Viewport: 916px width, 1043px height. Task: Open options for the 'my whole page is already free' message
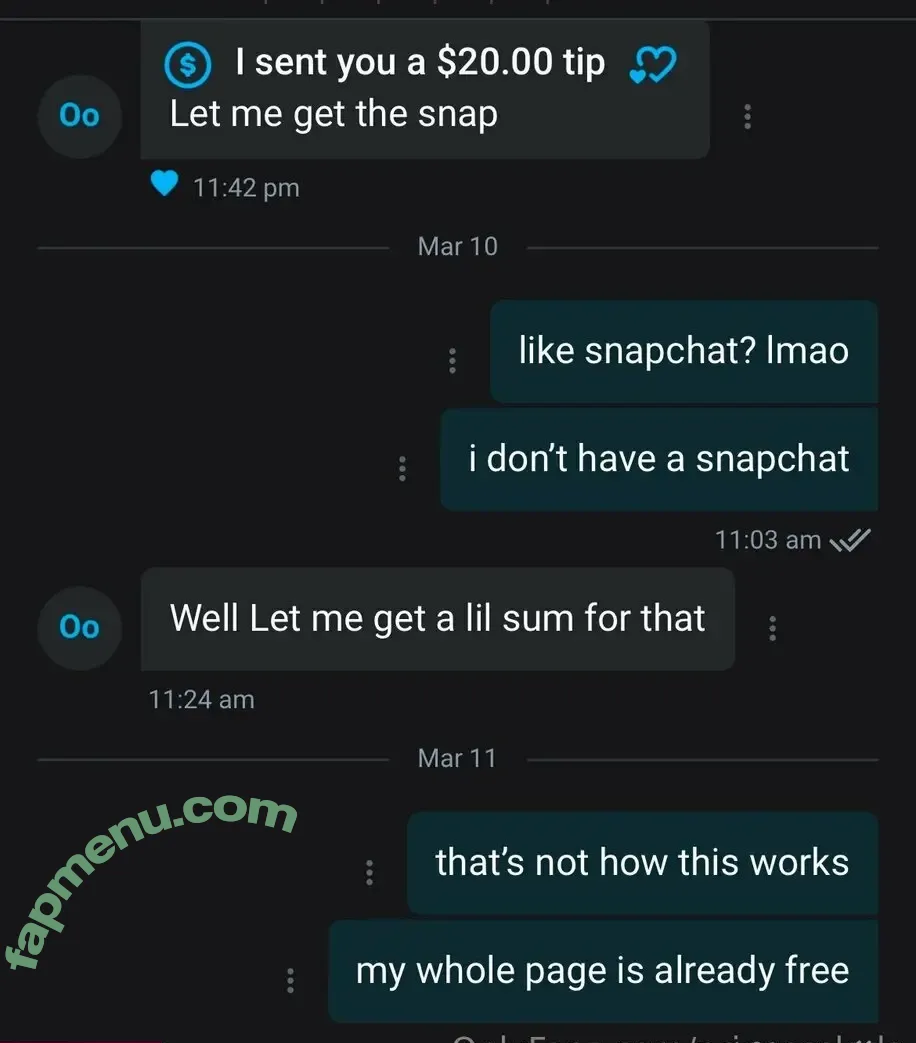[x=290, y=980]
